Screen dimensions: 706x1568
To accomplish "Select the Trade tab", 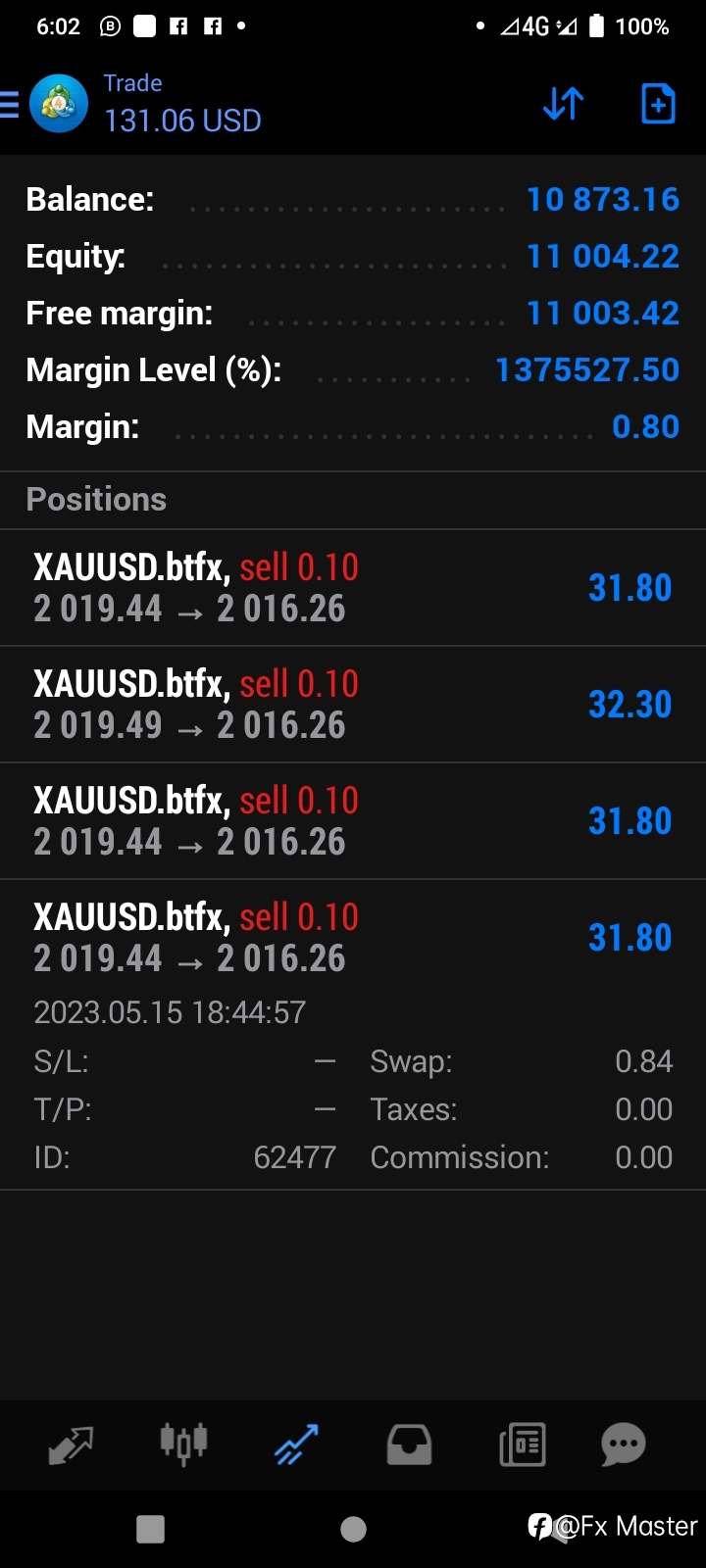I will pyautogui.click(x=296, y=1445).
